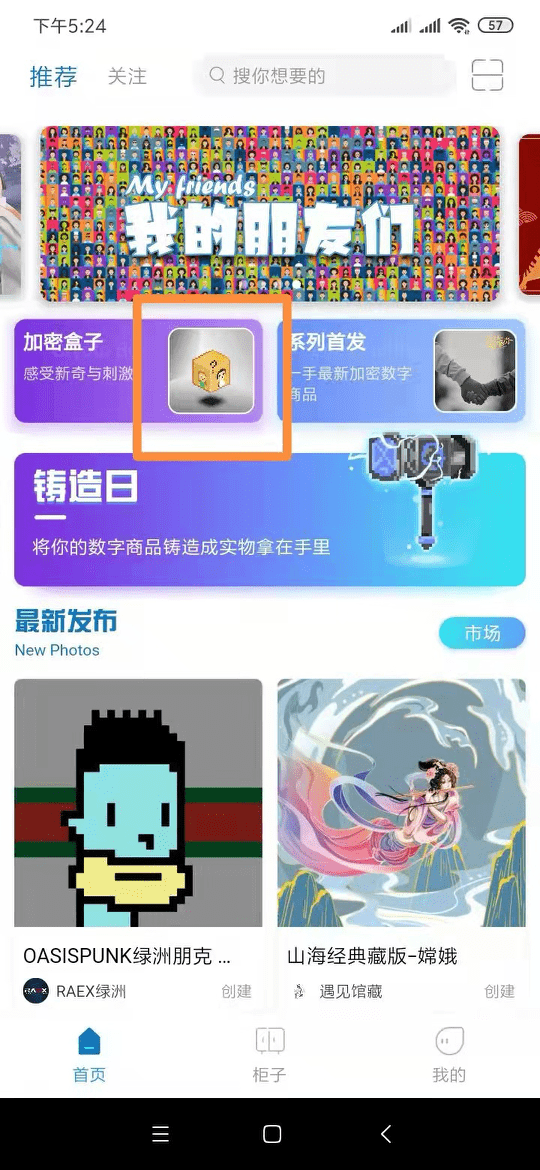This screenshot has height=1170, width=540.
Task: Open the scan icon beside search
Action: tap(487, 75)
